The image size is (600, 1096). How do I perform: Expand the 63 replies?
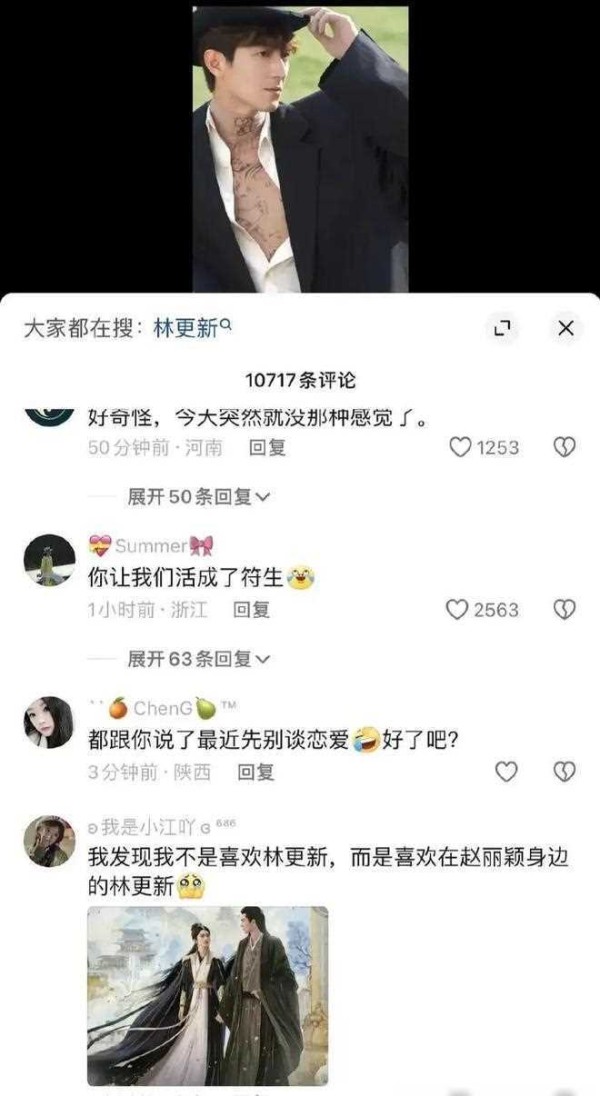[199, 658]
